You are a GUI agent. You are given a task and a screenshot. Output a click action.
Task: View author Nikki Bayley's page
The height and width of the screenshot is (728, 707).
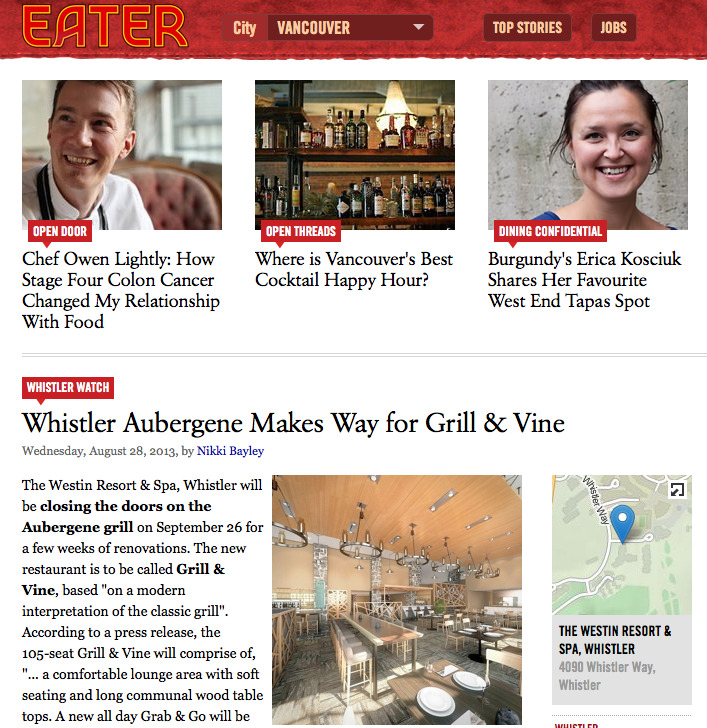[x=230, y=451]
